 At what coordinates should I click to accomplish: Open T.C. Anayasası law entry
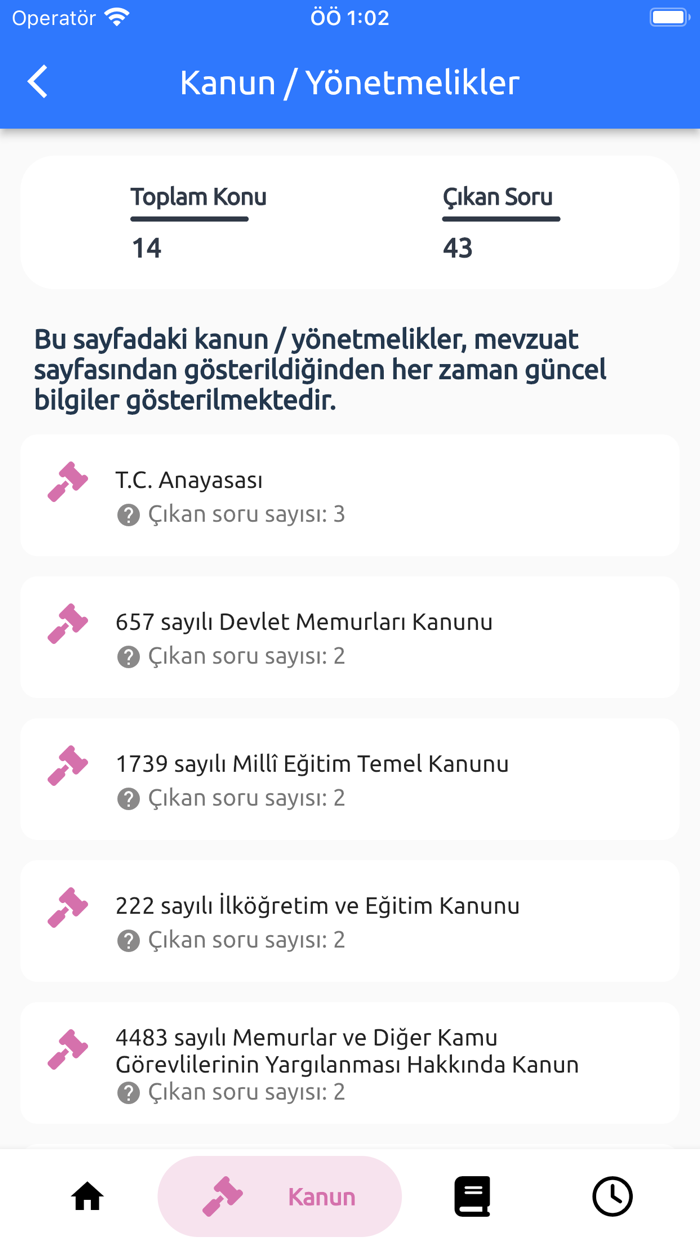point(350,495)
